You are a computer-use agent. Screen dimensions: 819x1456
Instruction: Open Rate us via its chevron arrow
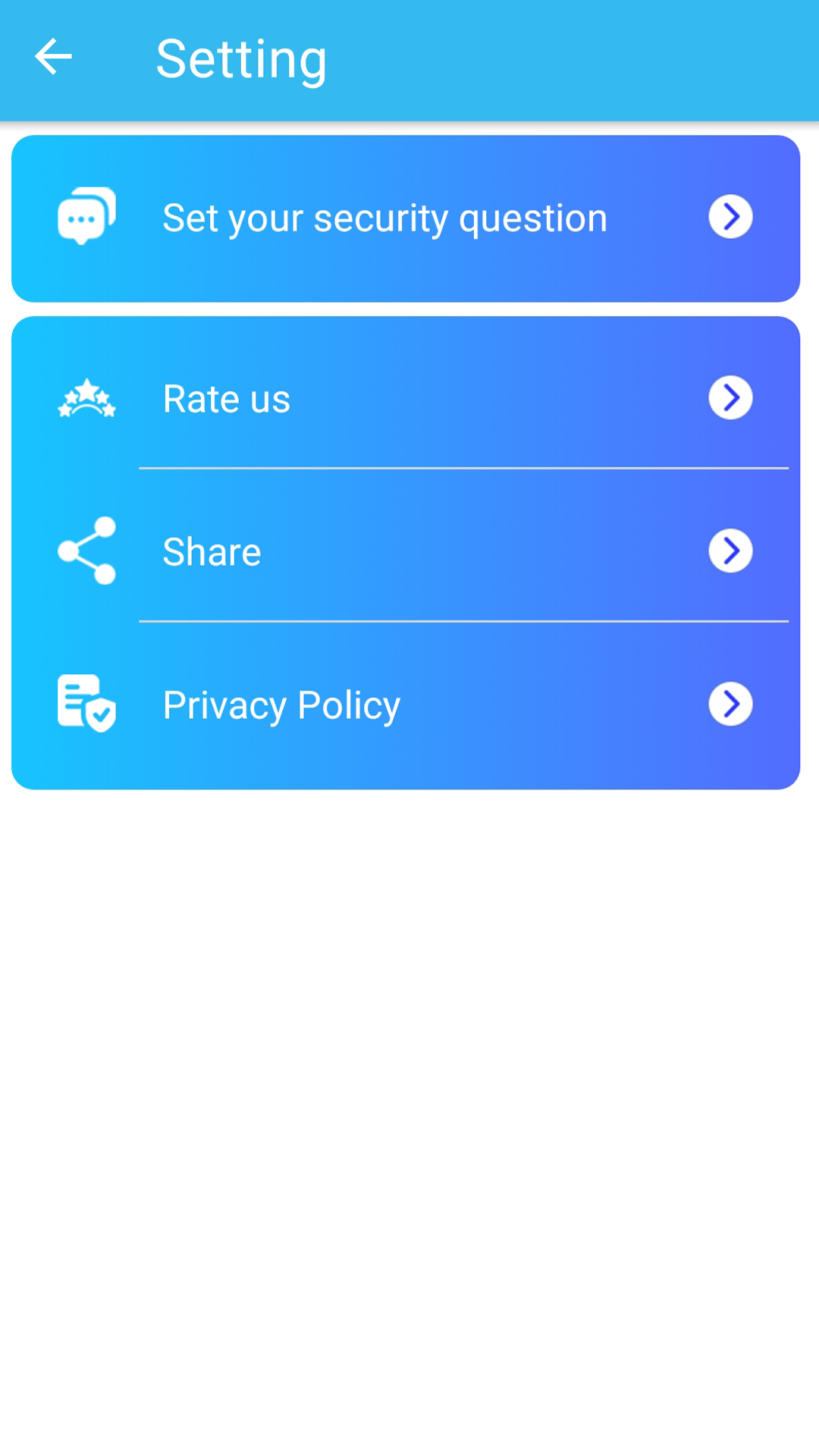[730, 398]
